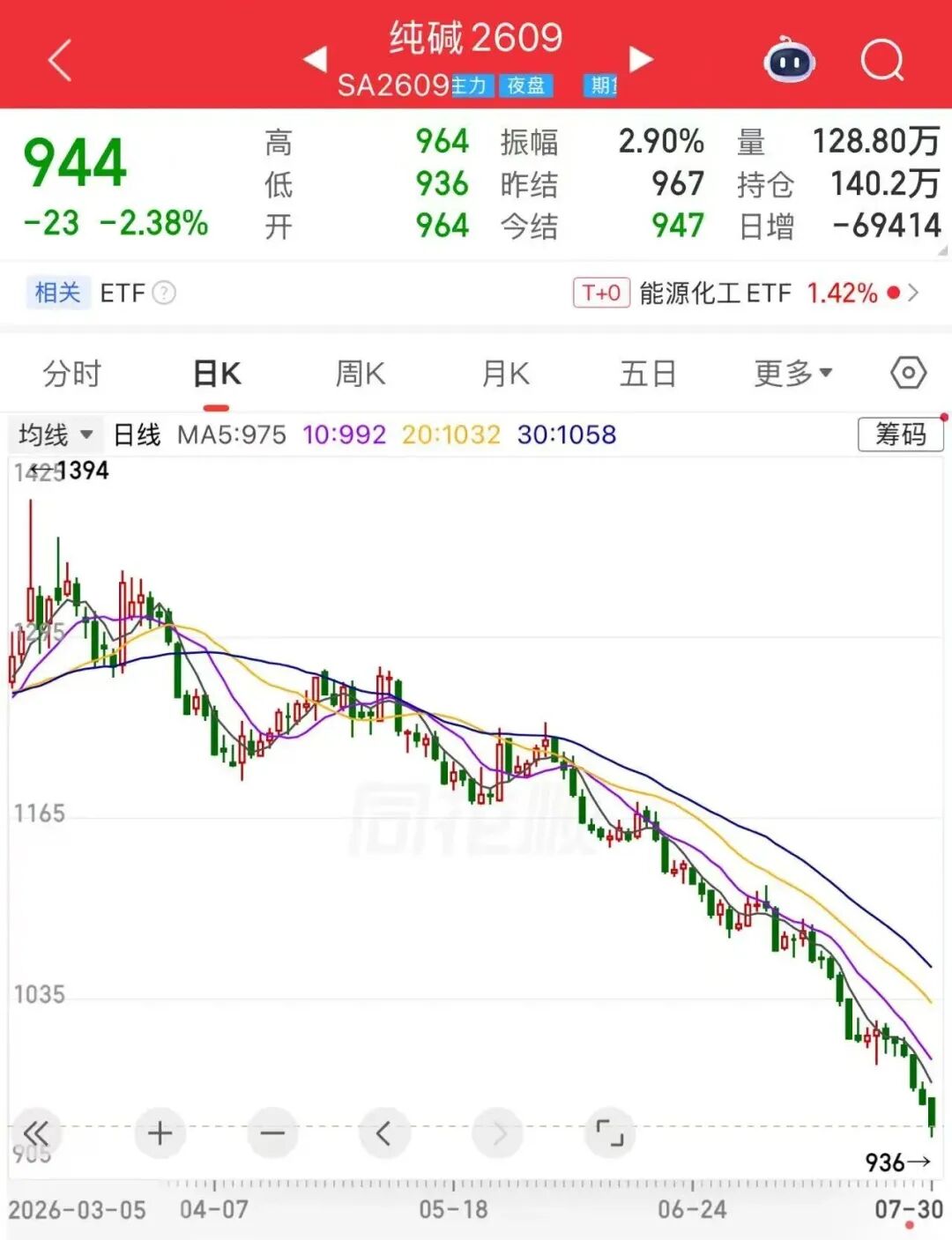Select the 日K tab
Viewport: 952px width, 1240px height.
click(x=217, y=374)
